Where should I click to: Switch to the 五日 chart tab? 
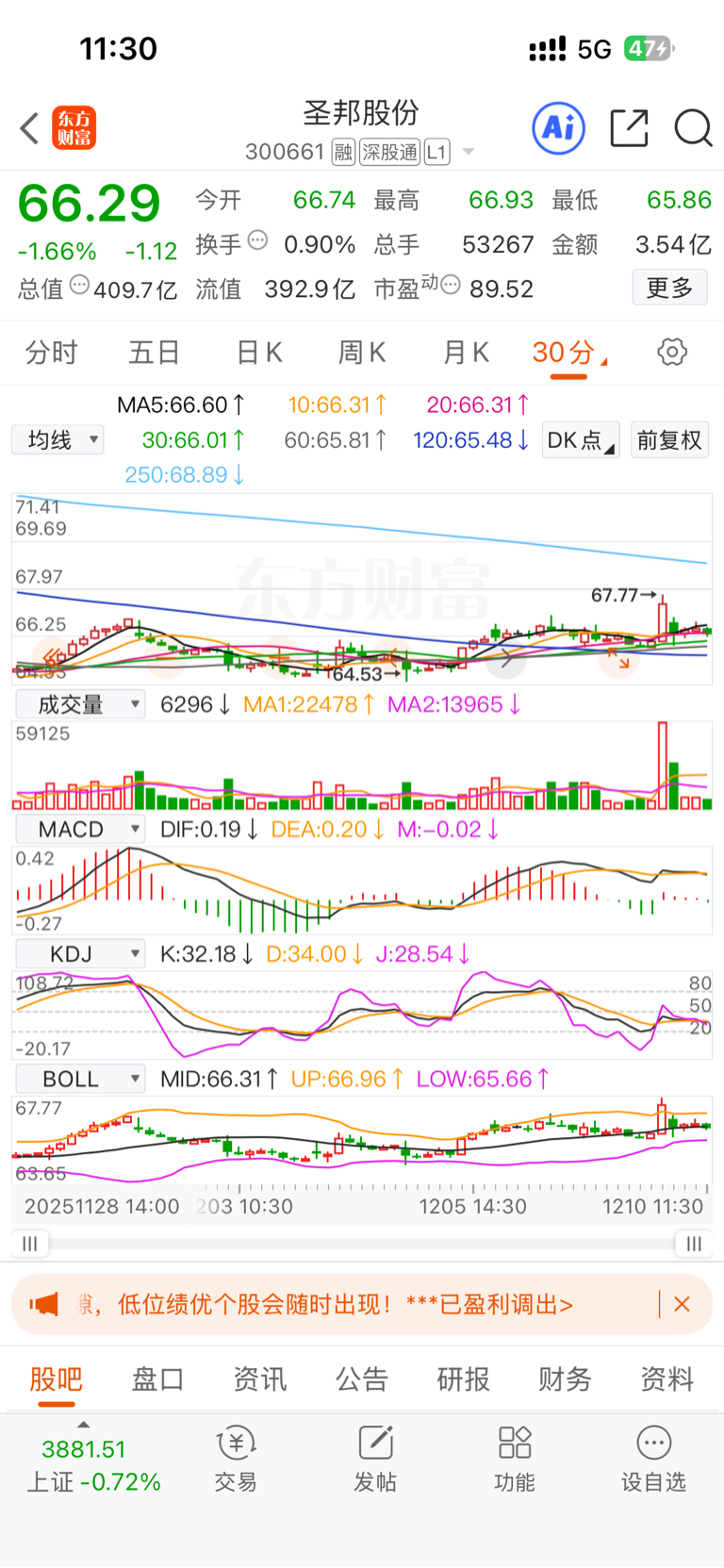click(154, 353)
